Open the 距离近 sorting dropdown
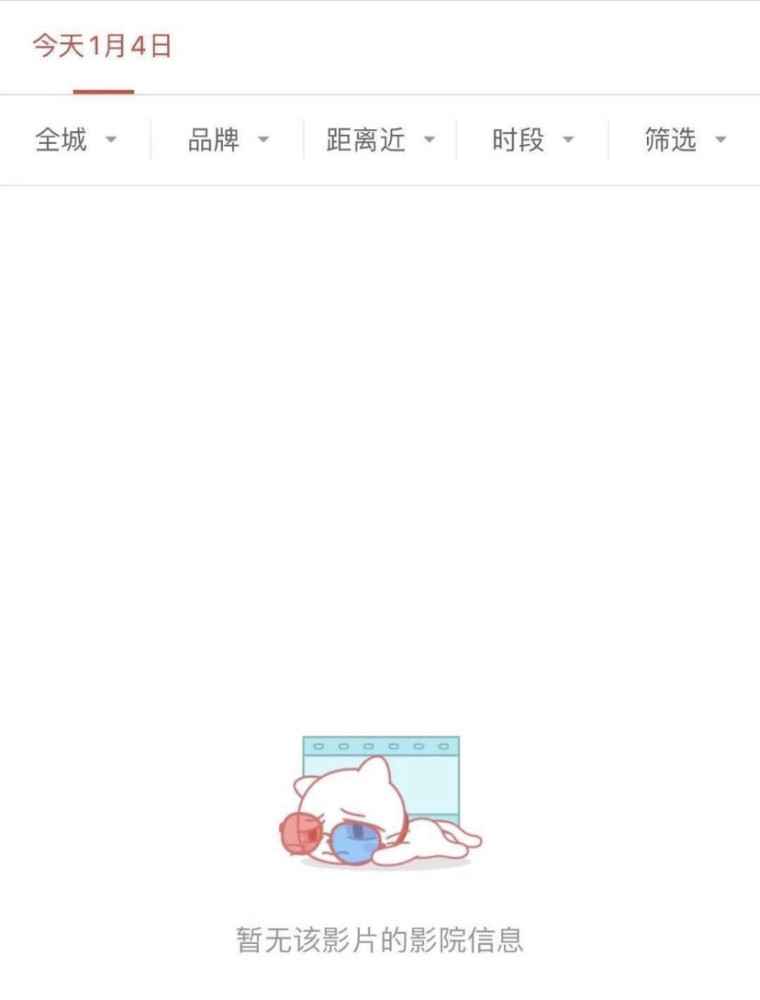The height and width of the screenshot is (1000, 760). (x=380, y=140)
